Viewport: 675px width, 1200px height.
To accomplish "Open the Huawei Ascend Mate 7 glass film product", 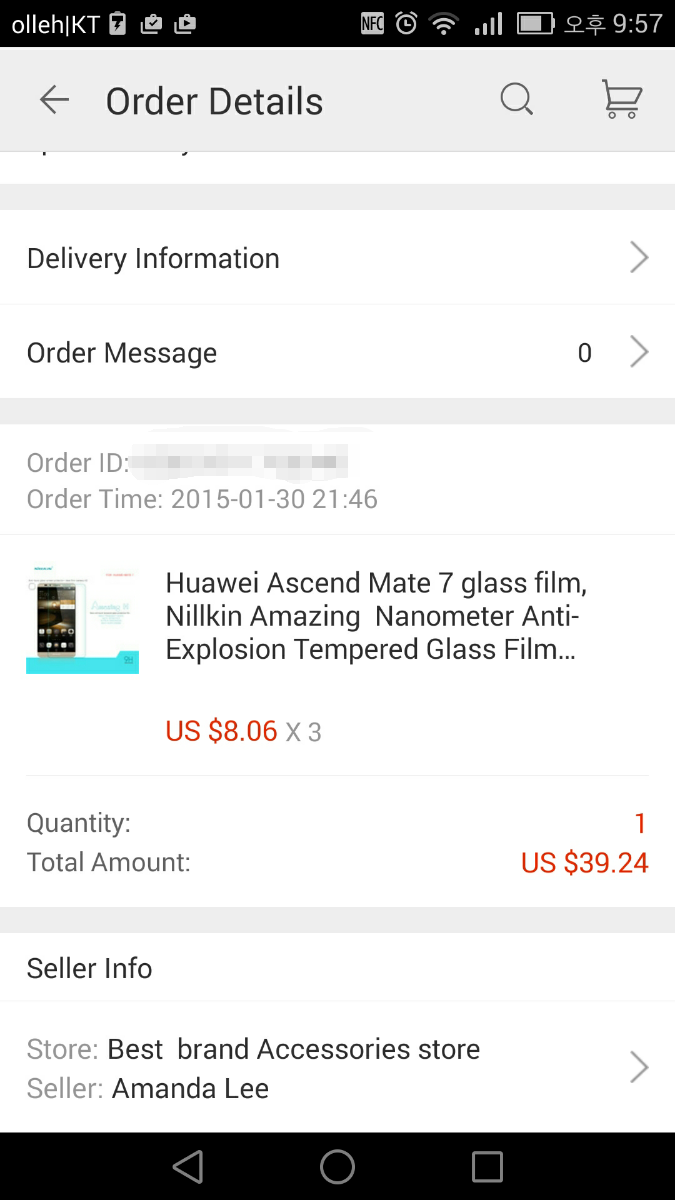I will [x=370, y=617].
